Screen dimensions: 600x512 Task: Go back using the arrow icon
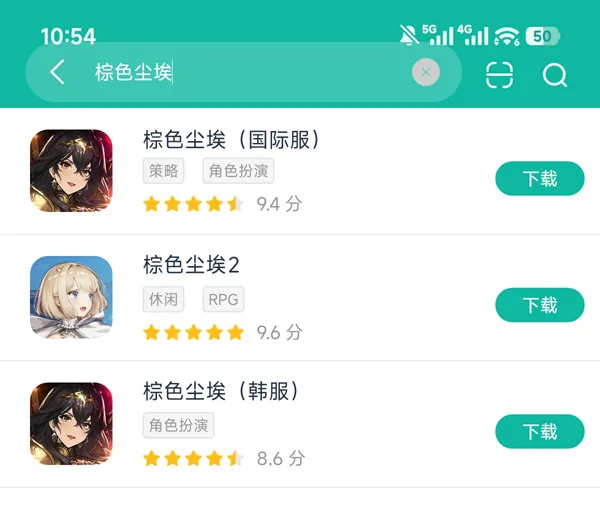(57, 72)
